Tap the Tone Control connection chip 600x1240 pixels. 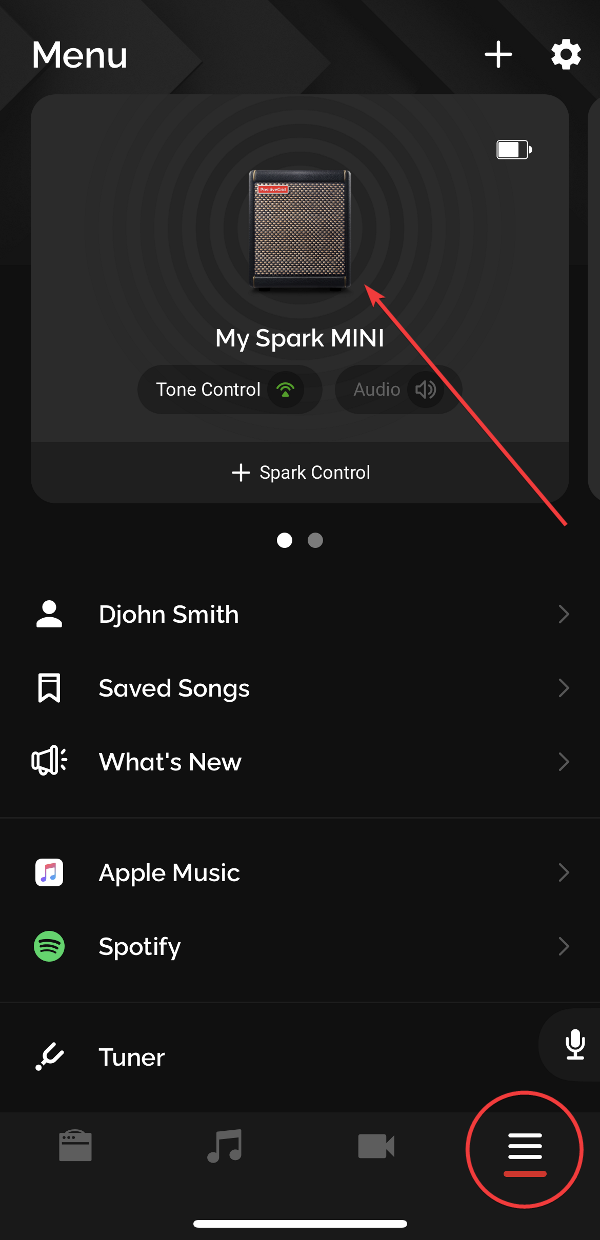[x=229, y=389]
